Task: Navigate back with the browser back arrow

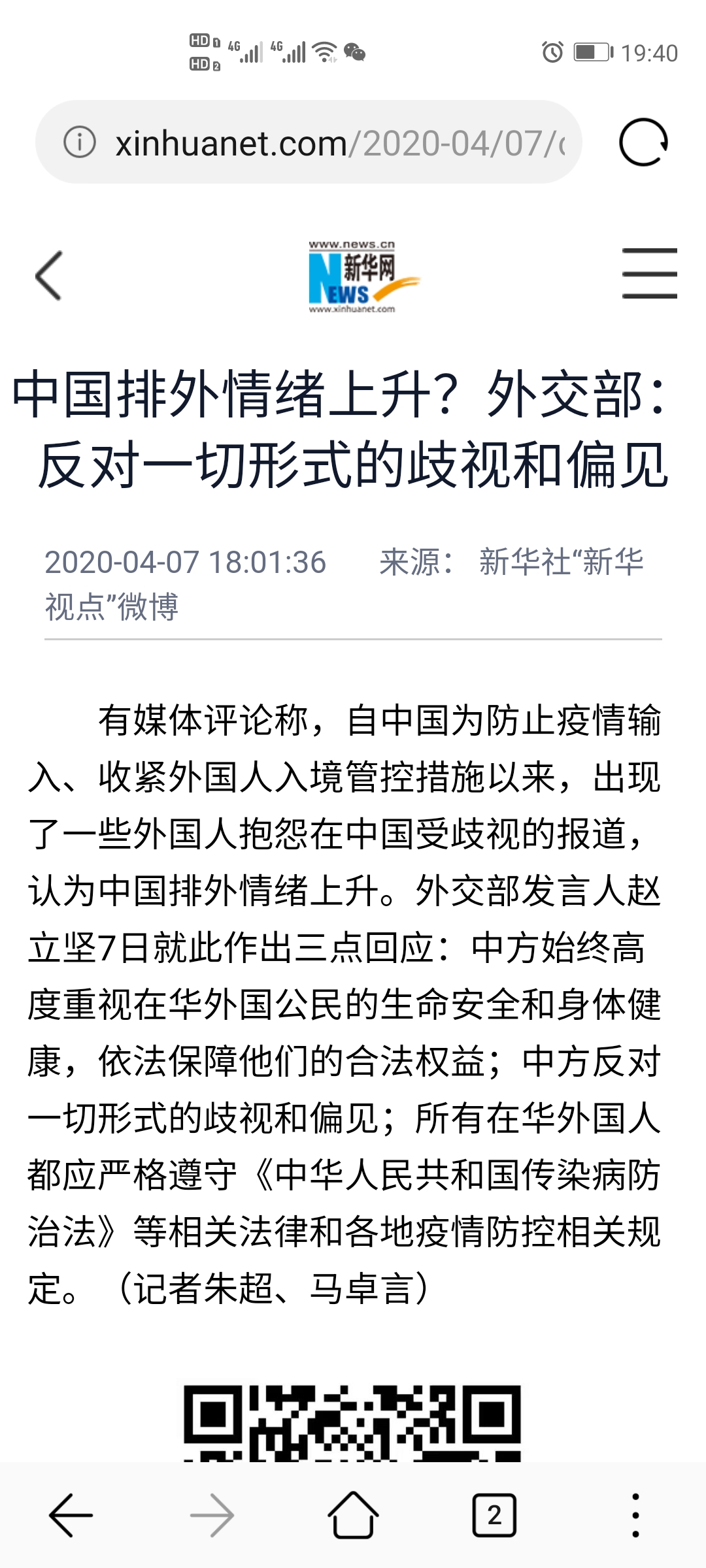Action: 71,1515
